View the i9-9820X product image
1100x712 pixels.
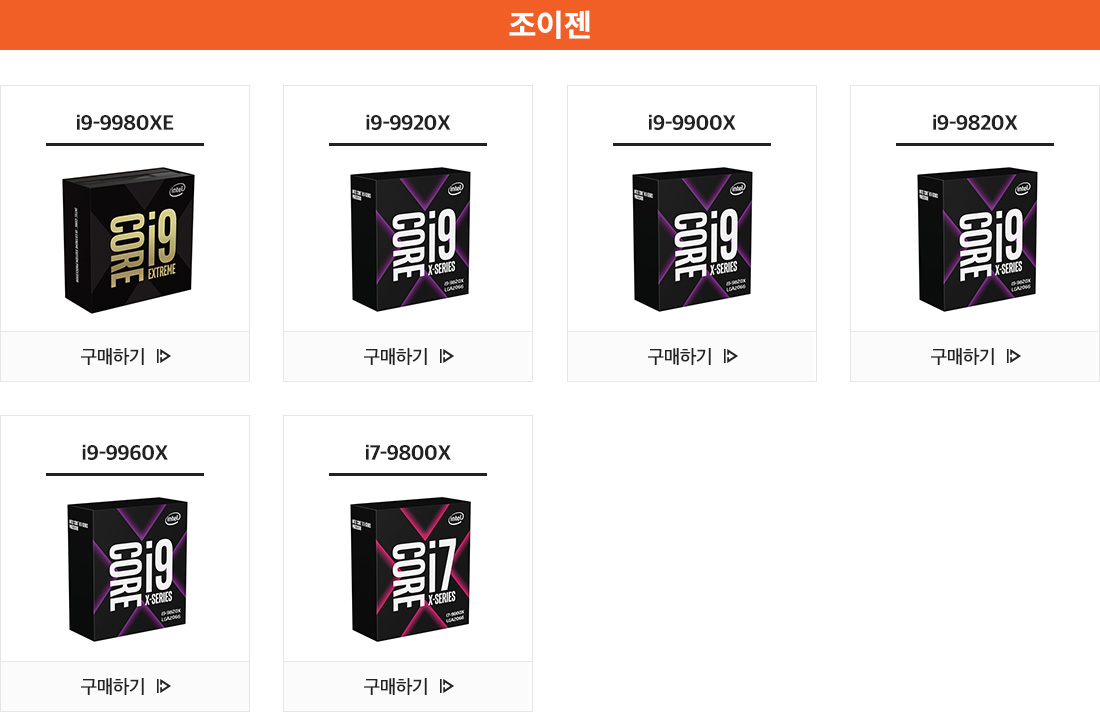[x=977, y=240]
